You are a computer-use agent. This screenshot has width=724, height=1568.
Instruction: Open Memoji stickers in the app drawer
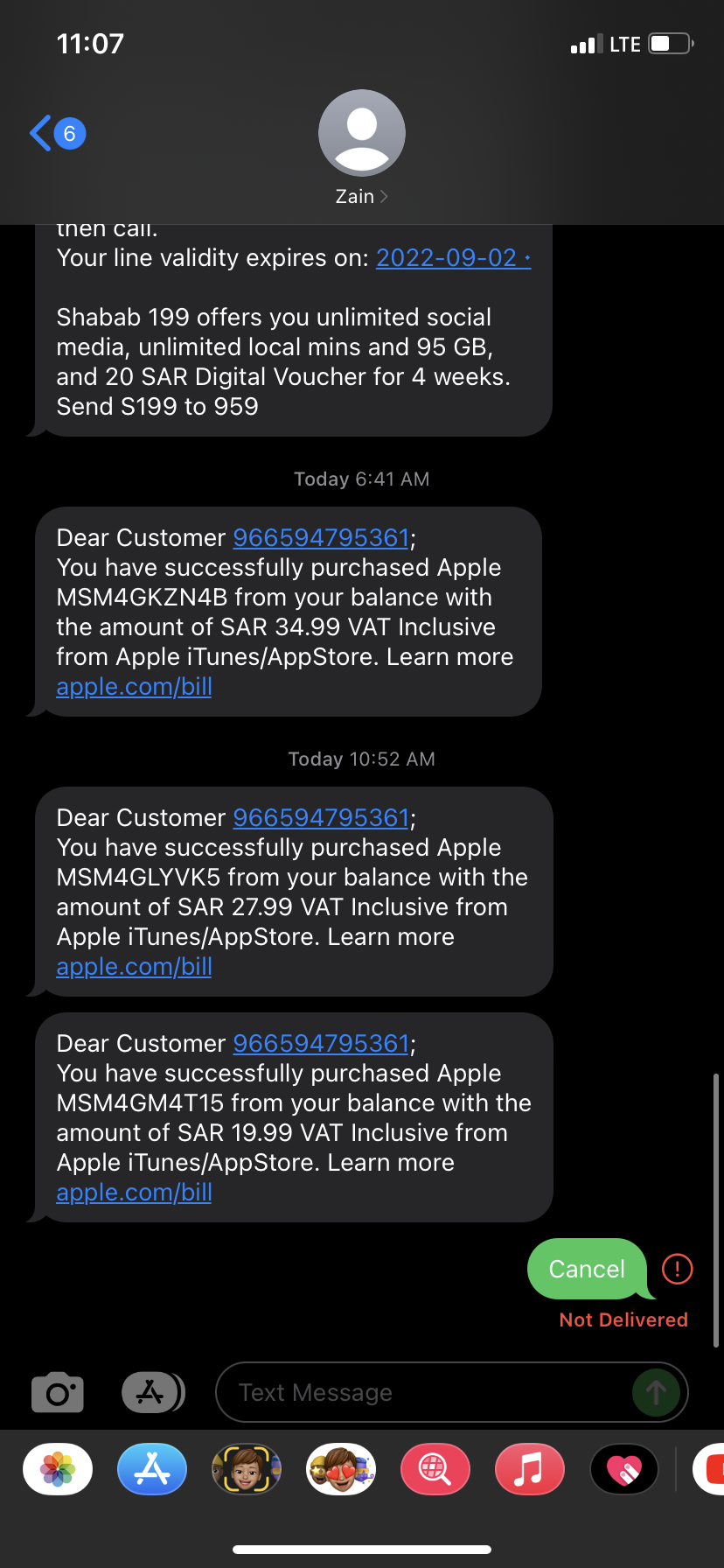[x=341, y=1469]
